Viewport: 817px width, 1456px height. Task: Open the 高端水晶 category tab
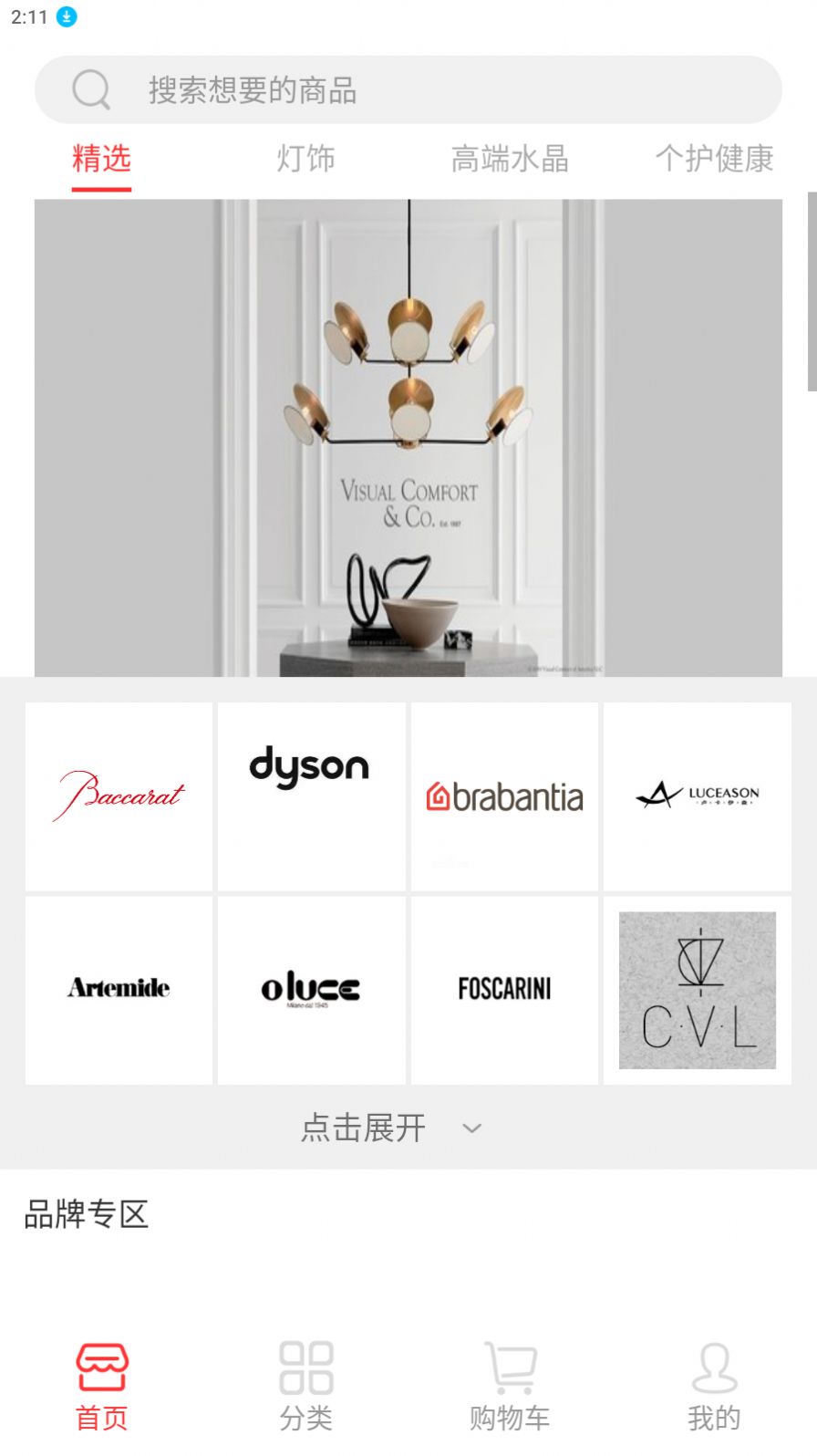click(x=510, y=159)
